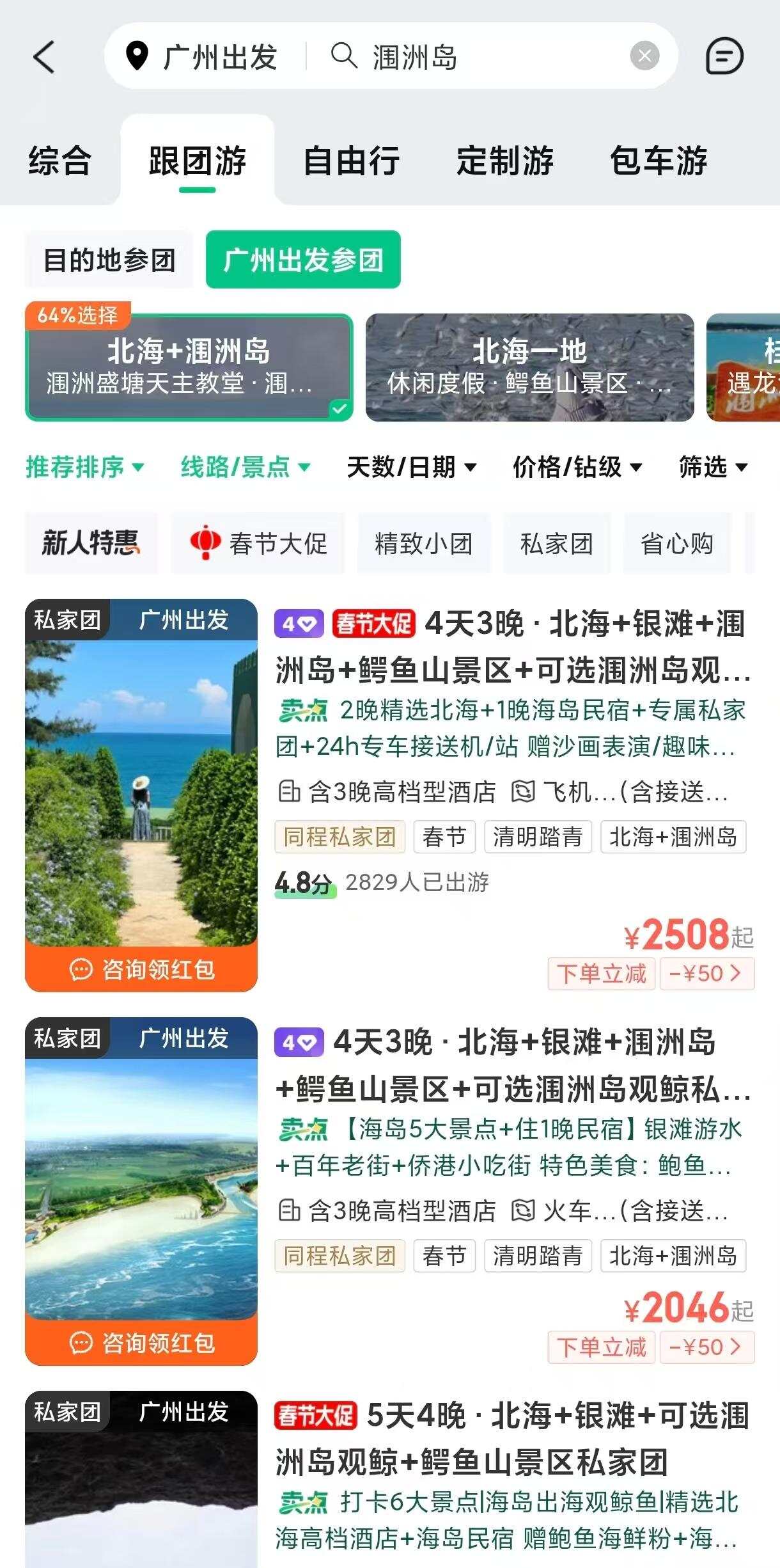Tap 咨询领红包 on the ¥2046 tour
The width and height of the screenshot is (780, 1568).
click(x=141, y=1343)
